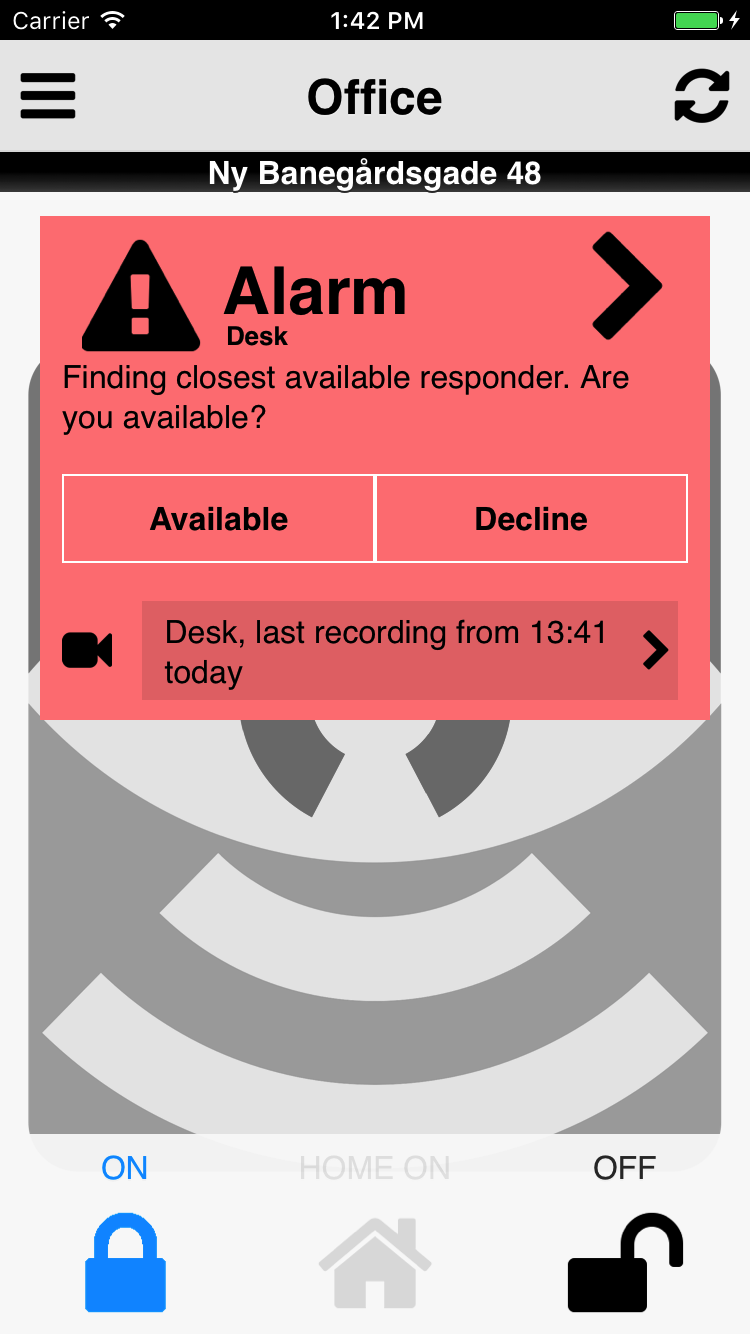Disarm the system with the OFF lock
Image resolution: width=750 pixels, height=1334 pixels.
tap(625, 1262)
